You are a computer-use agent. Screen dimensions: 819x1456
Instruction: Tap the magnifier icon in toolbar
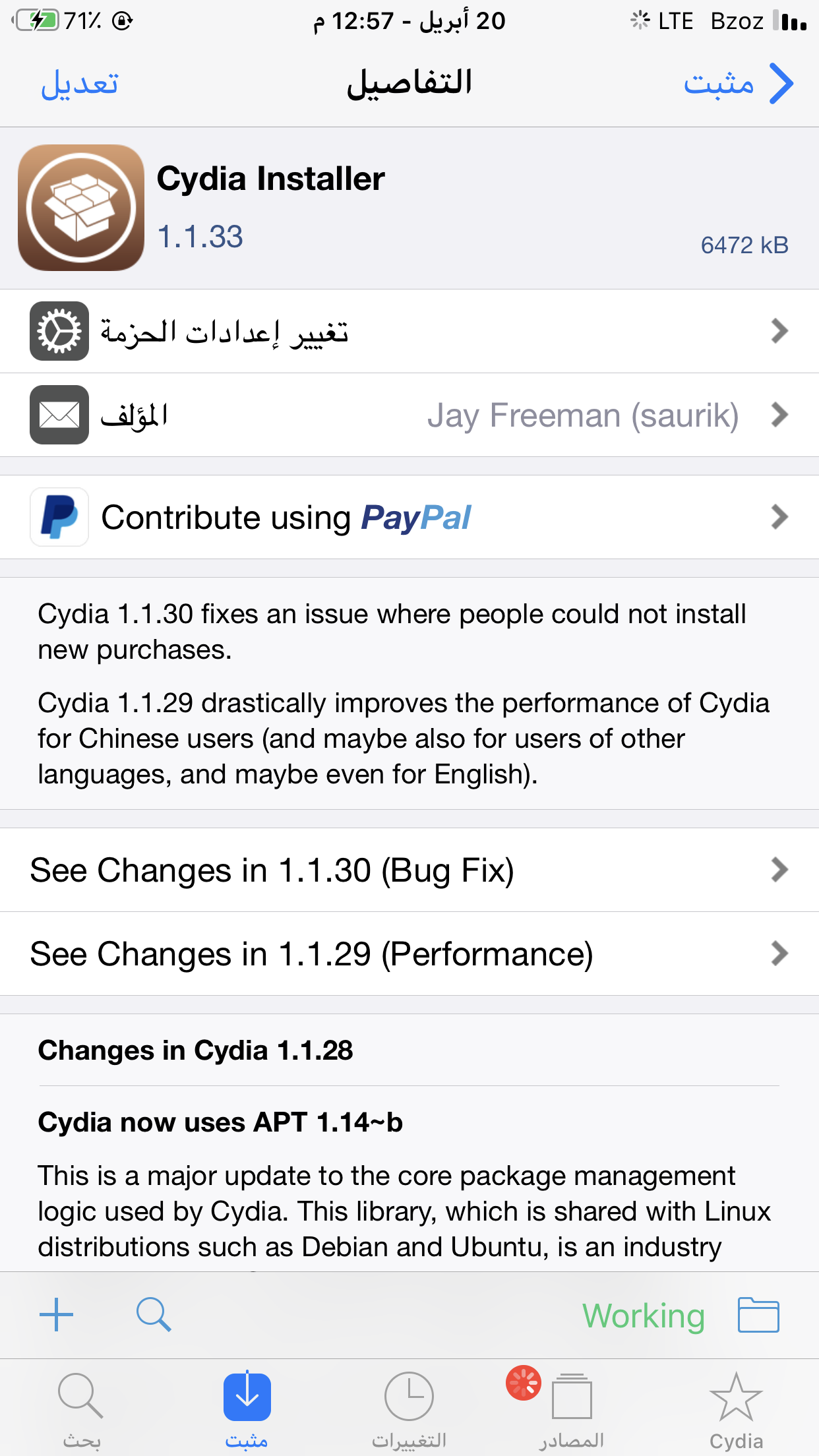click(x=154, y=1315)
